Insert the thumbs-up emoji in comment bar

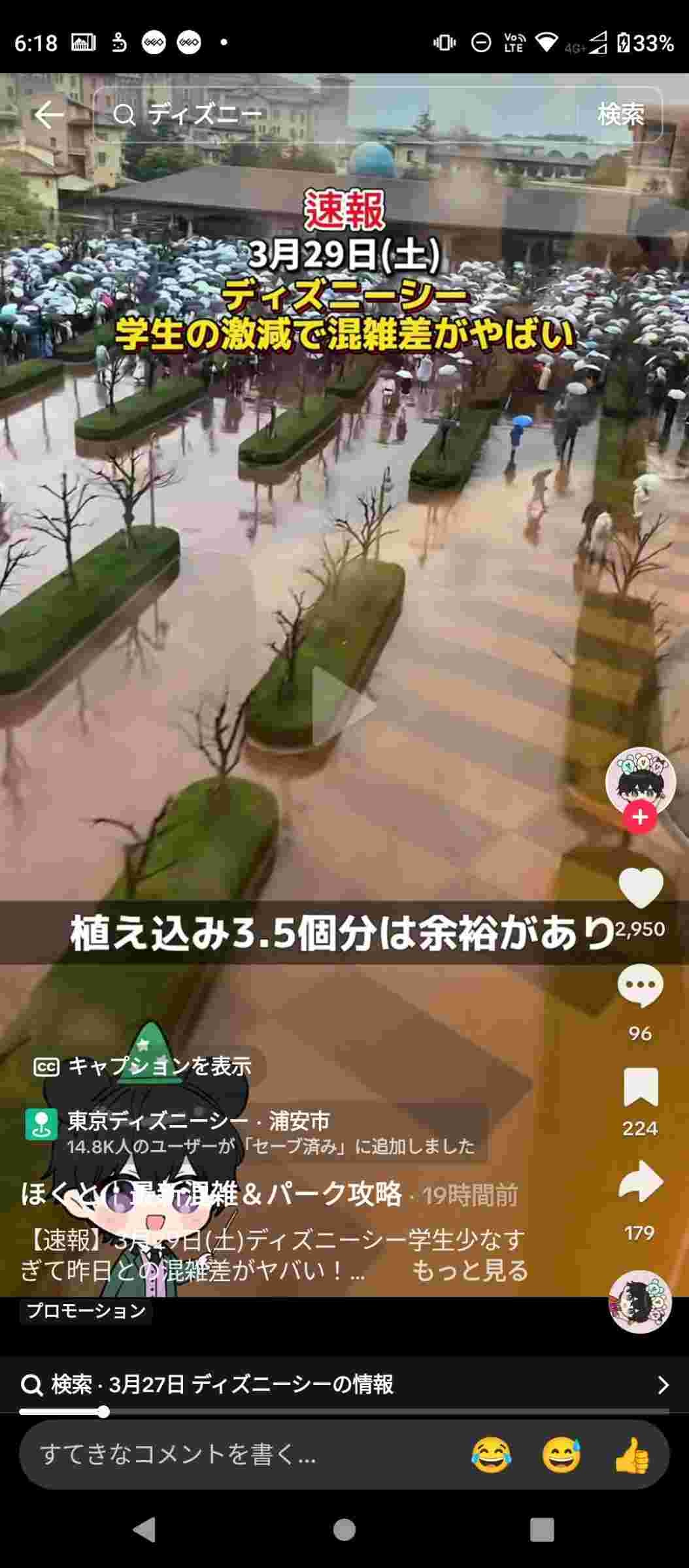(631, 1455)
